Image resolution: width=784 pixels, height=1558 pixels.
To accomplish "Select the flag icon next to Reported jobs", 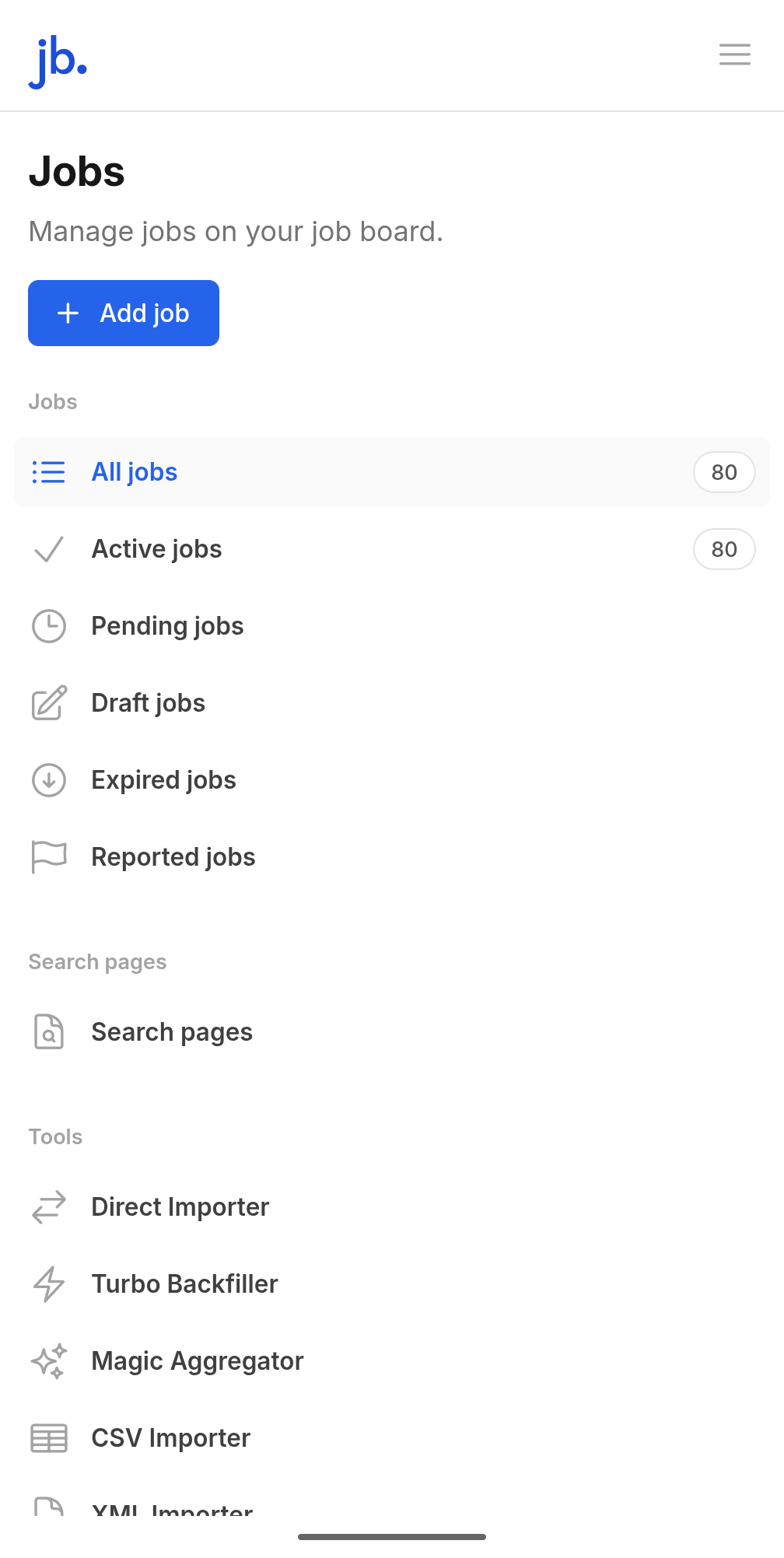I will [48, 856].
